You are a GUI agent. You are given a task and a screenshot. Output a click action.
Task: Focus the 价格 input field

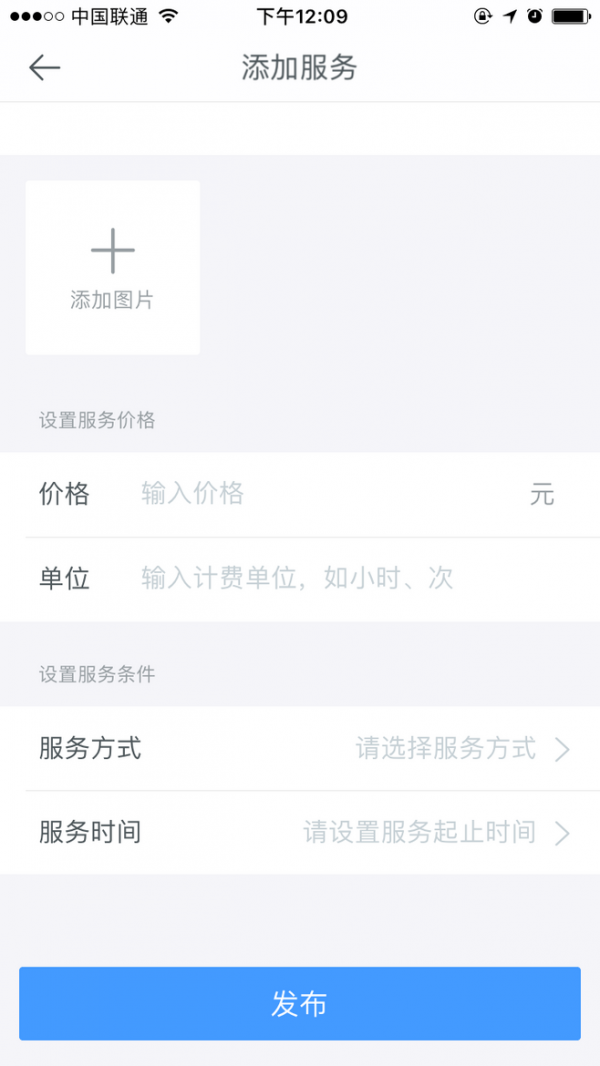pos(330,494)
